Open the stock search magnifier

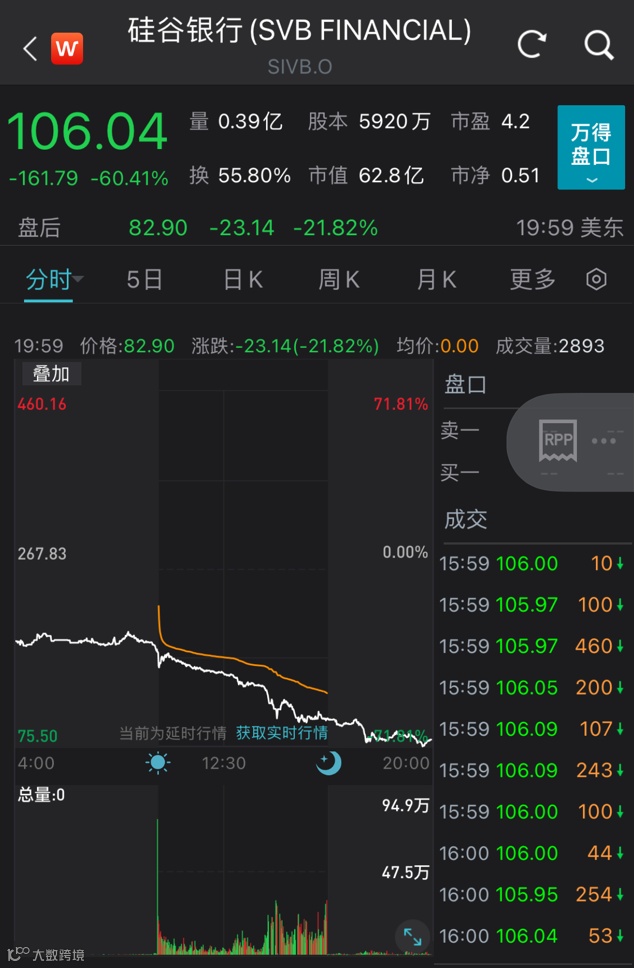coord(598,45)
